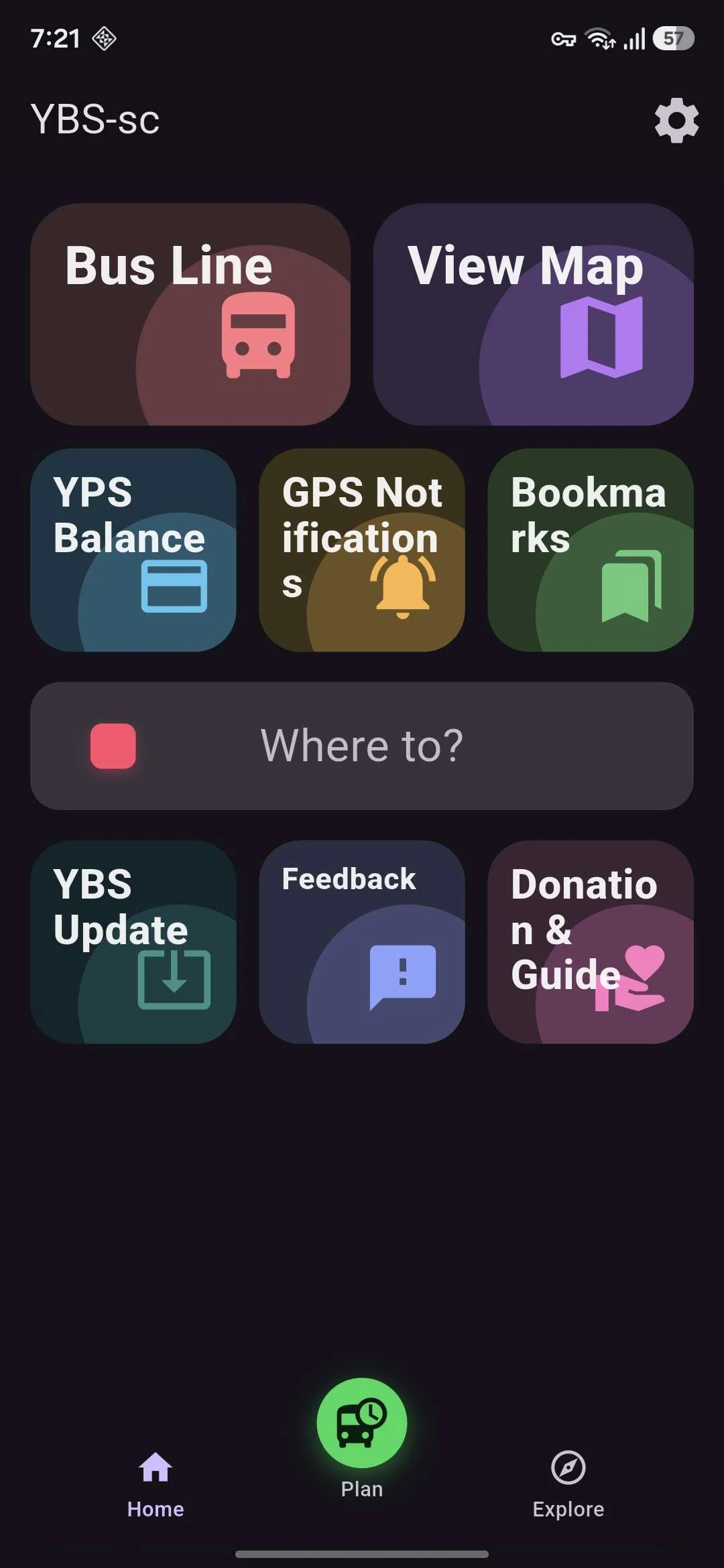Open the YBS Update tile
This screenshot has width=724, height=1568.
(133, 942)
